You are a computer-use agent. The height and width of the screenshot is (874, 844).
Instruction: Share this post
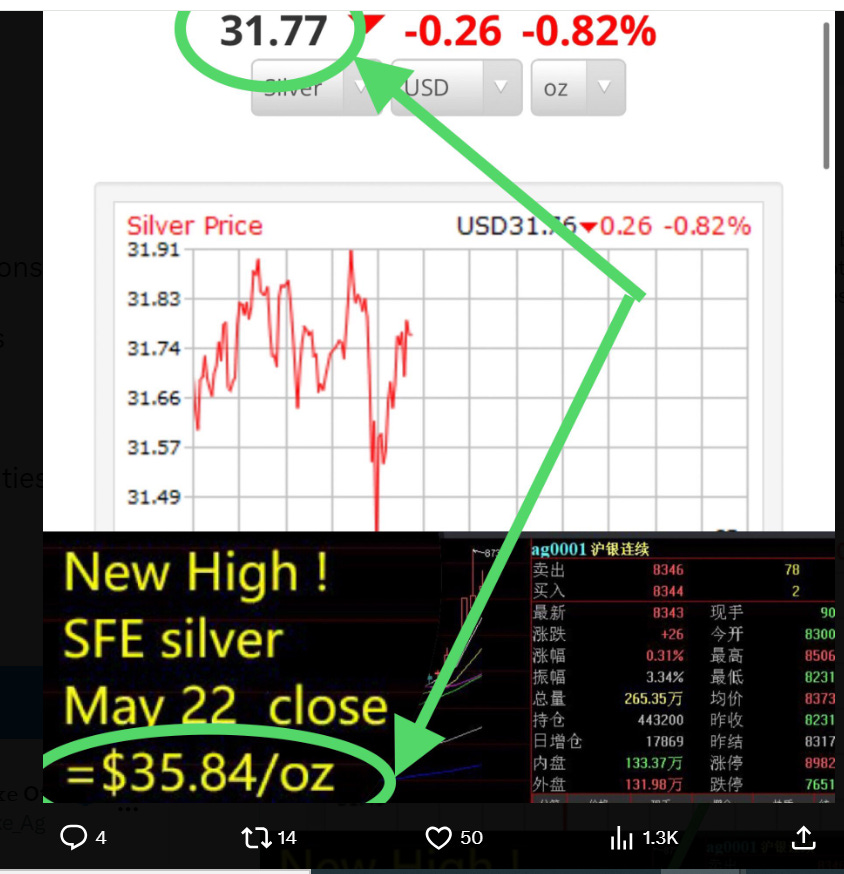pyautogui.click(x=803, y=837)
